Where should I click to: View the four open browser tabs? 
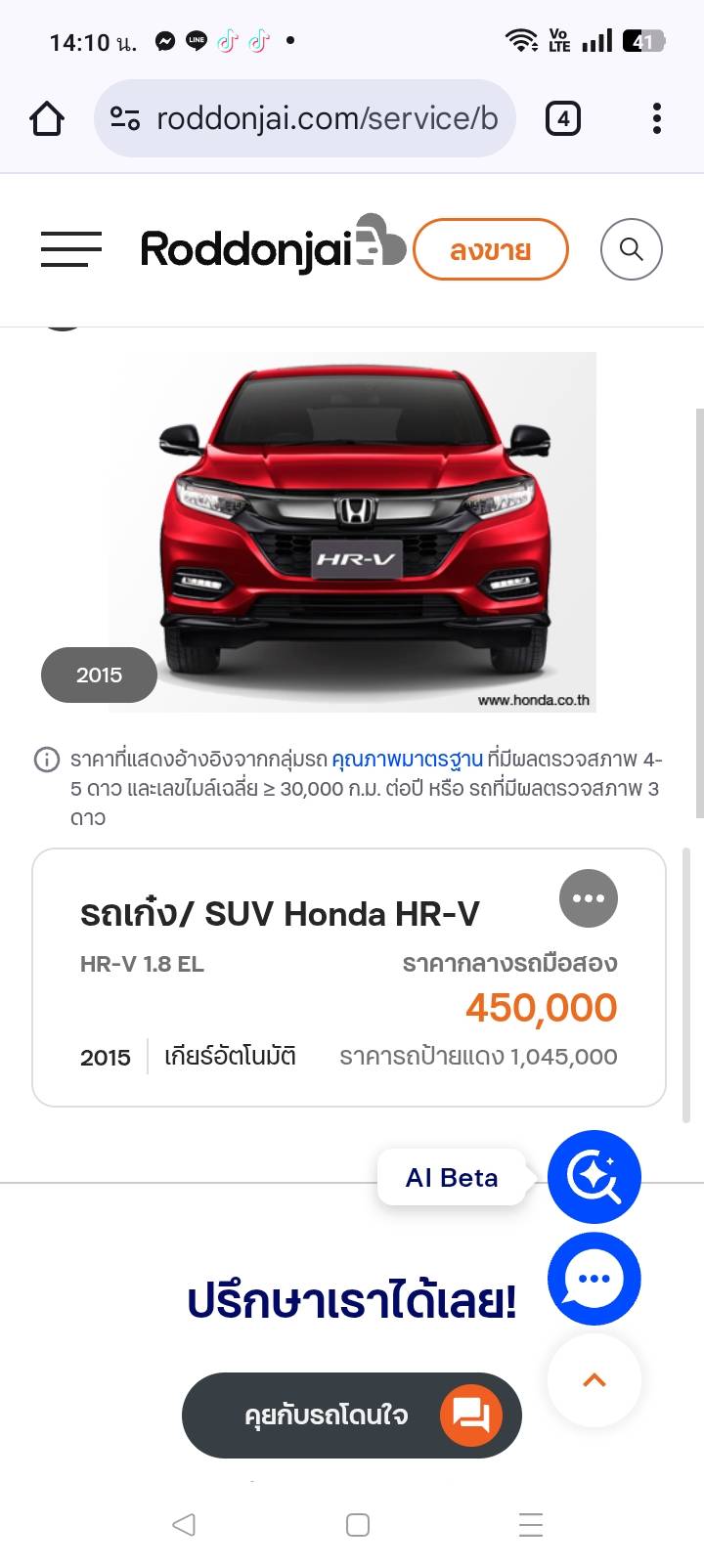[562, 119]
